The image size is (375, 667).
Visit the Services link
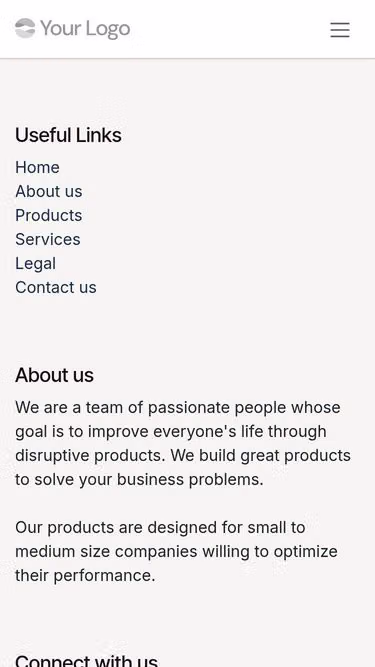coord(48,239)
